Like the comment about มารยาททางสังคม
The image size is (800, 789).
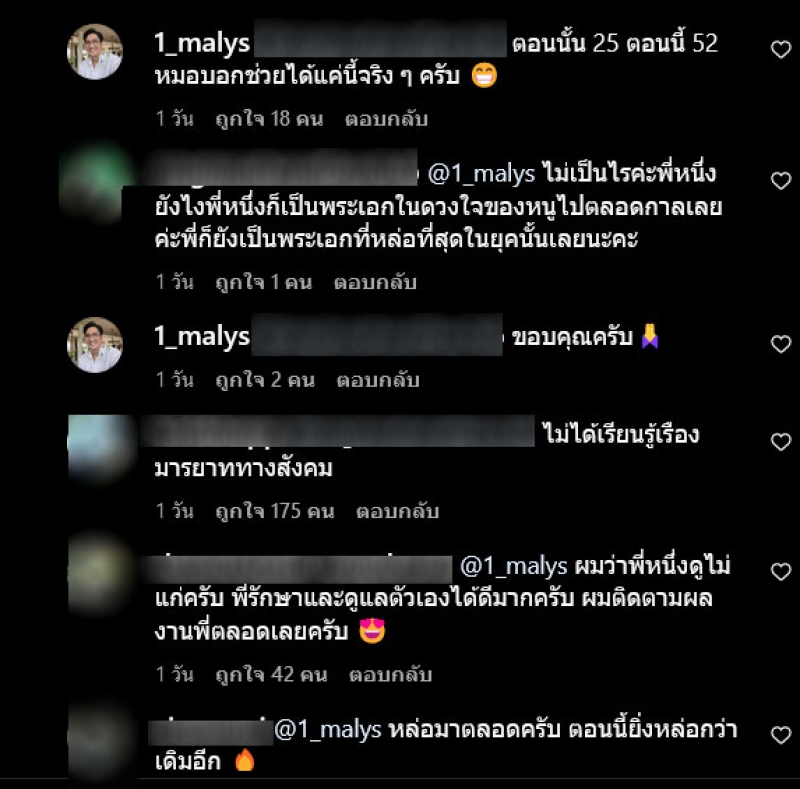tap(781, 442)
